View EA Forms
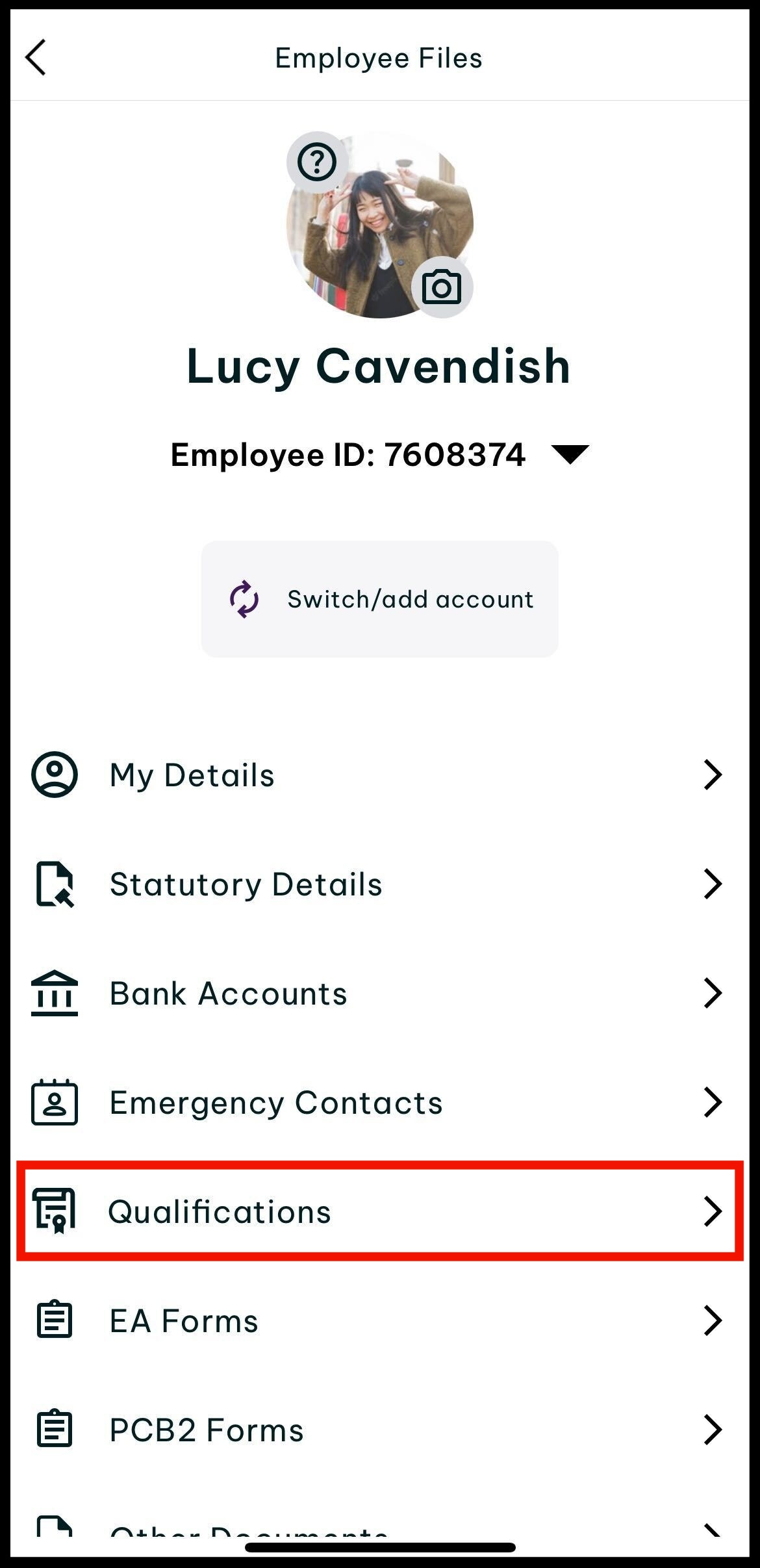760x1568 pixels. tap(379, 1320)
